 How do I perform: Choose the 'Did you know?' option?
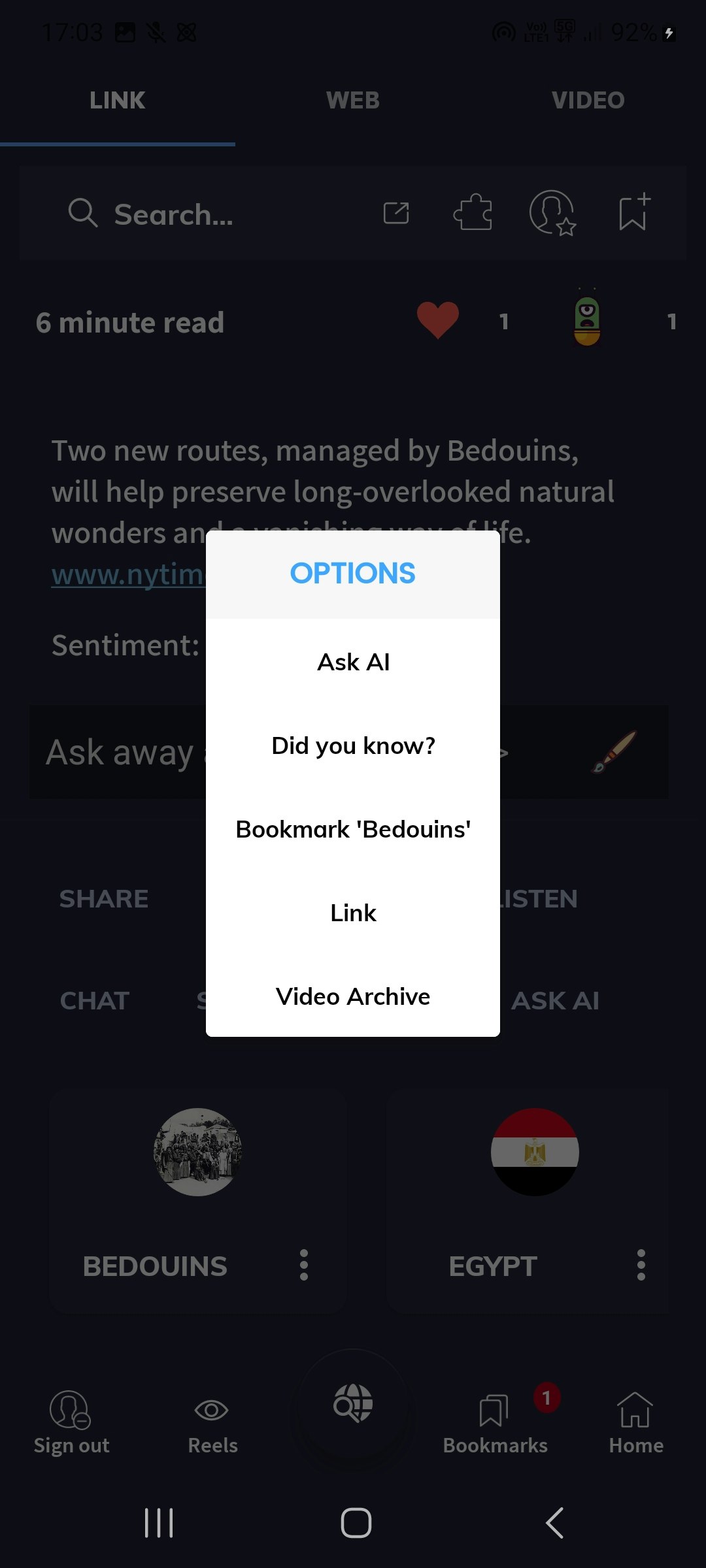tap(353, 745)
